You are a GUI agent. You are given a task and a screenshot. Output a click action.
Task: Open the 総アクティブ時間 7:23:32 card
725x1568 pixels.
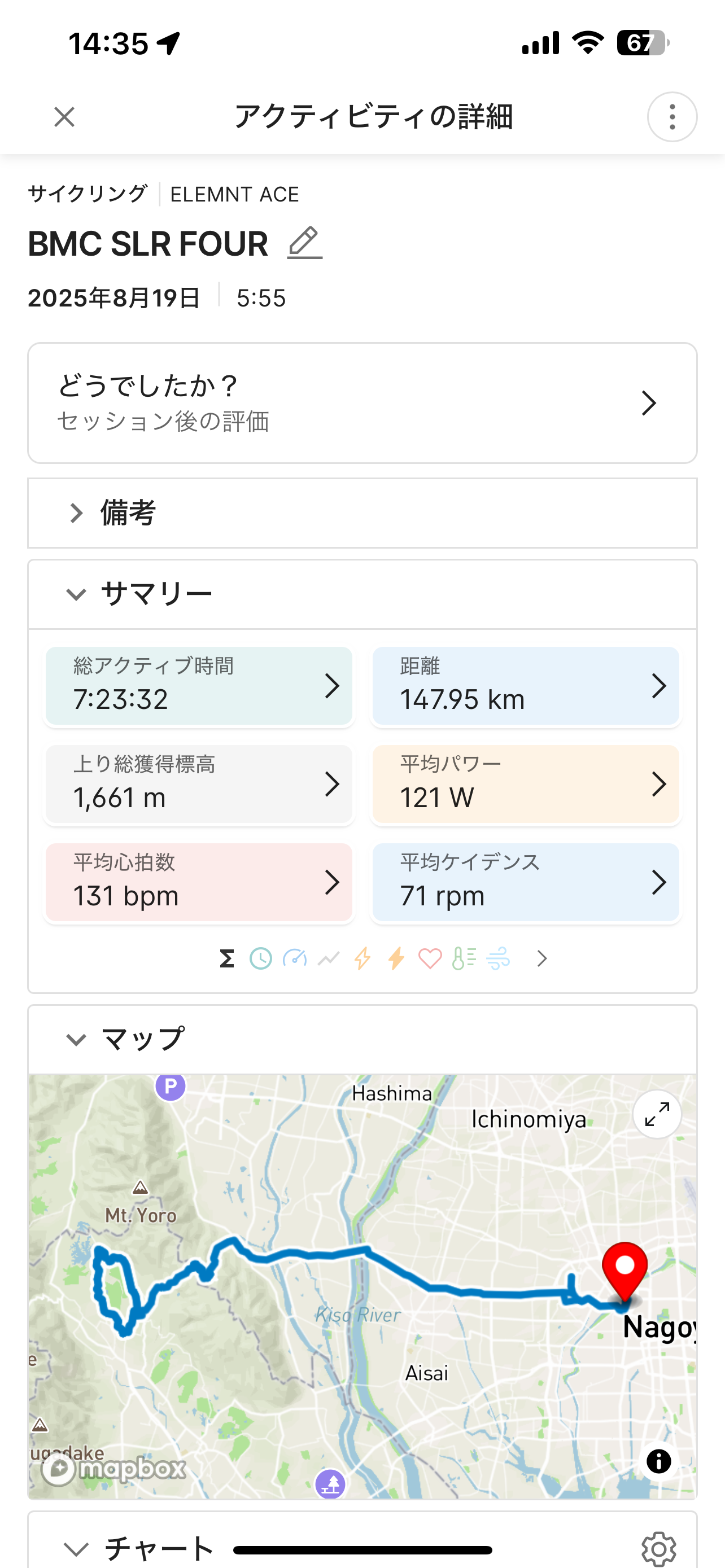tap(199, 686)
